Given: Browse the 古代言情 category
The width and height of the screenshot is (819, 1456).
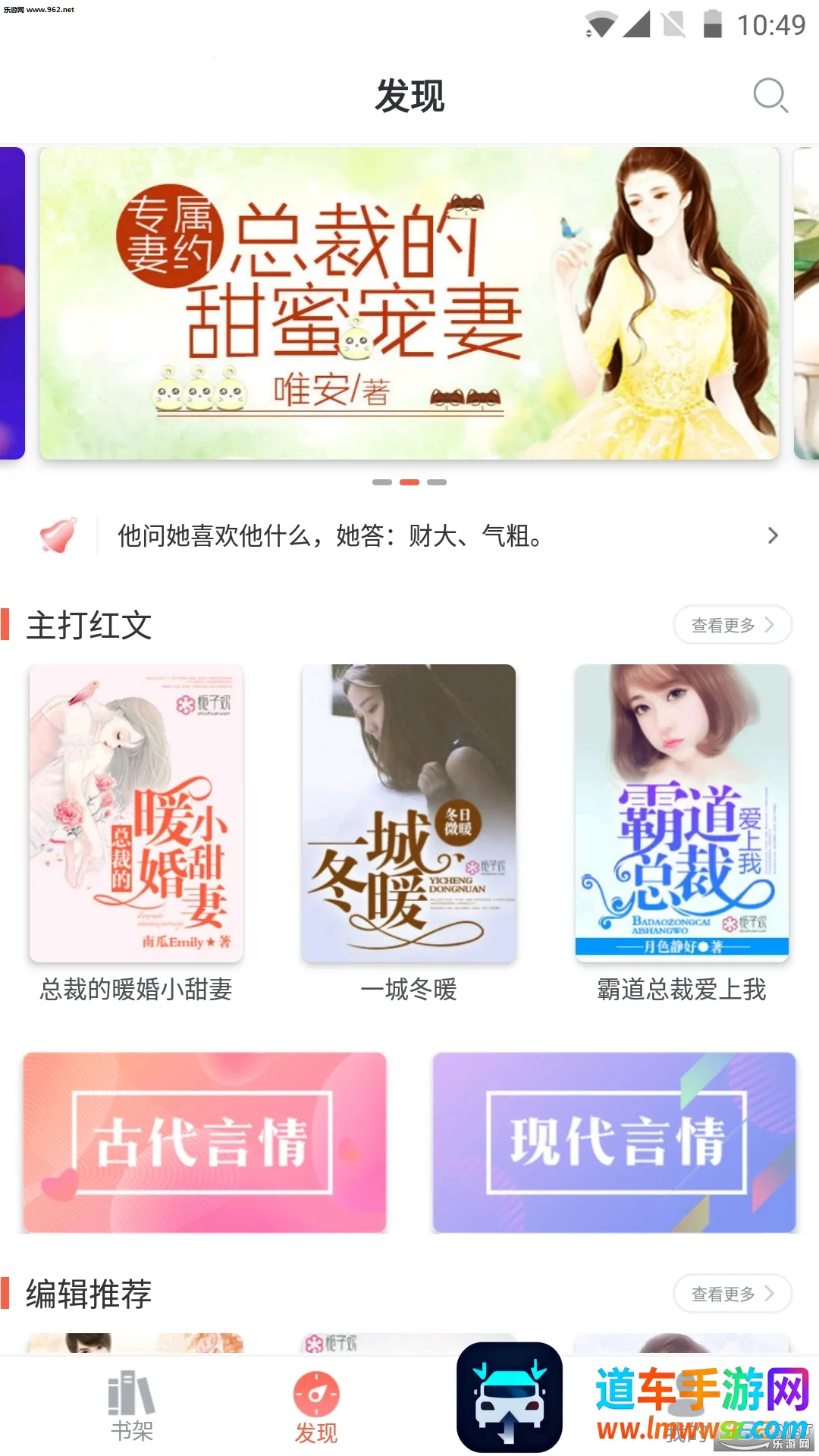Looking at the screenshot, I should [x=205, y=1141].
